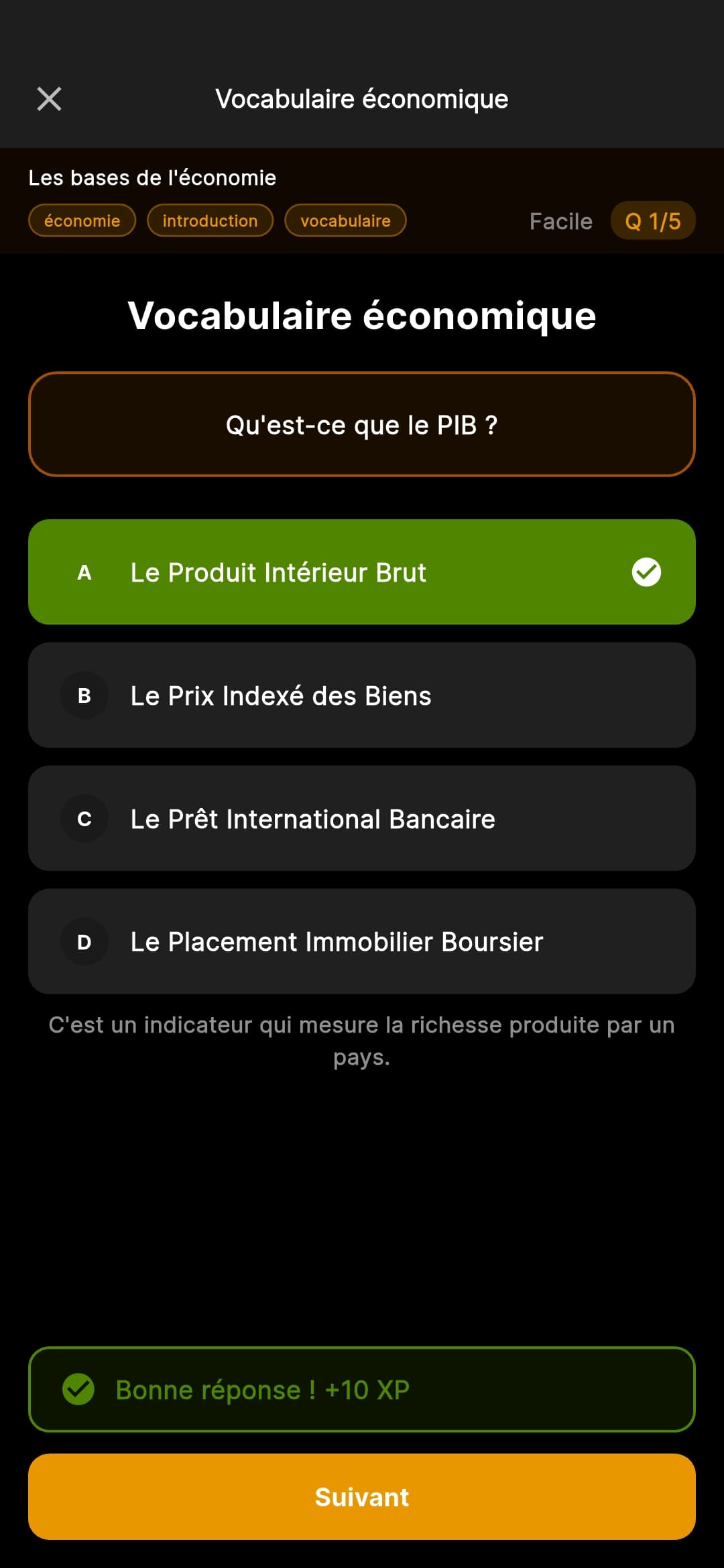724x1568 pixels.
Task: Click the close X icon
Action: (x=49, y=99)
